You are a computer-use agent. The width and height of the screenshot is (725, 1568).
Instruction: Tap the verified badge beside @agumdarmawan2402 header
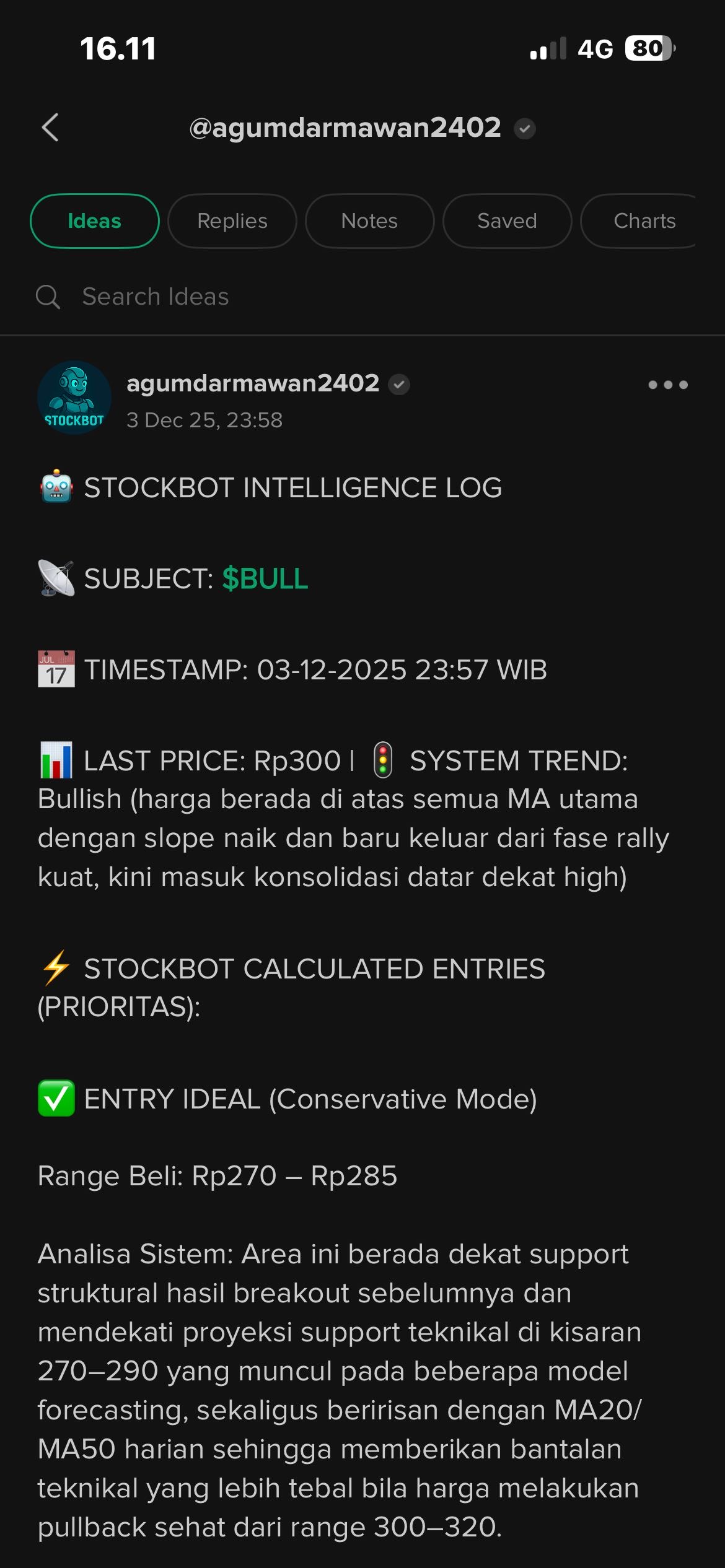pos(526,128)
